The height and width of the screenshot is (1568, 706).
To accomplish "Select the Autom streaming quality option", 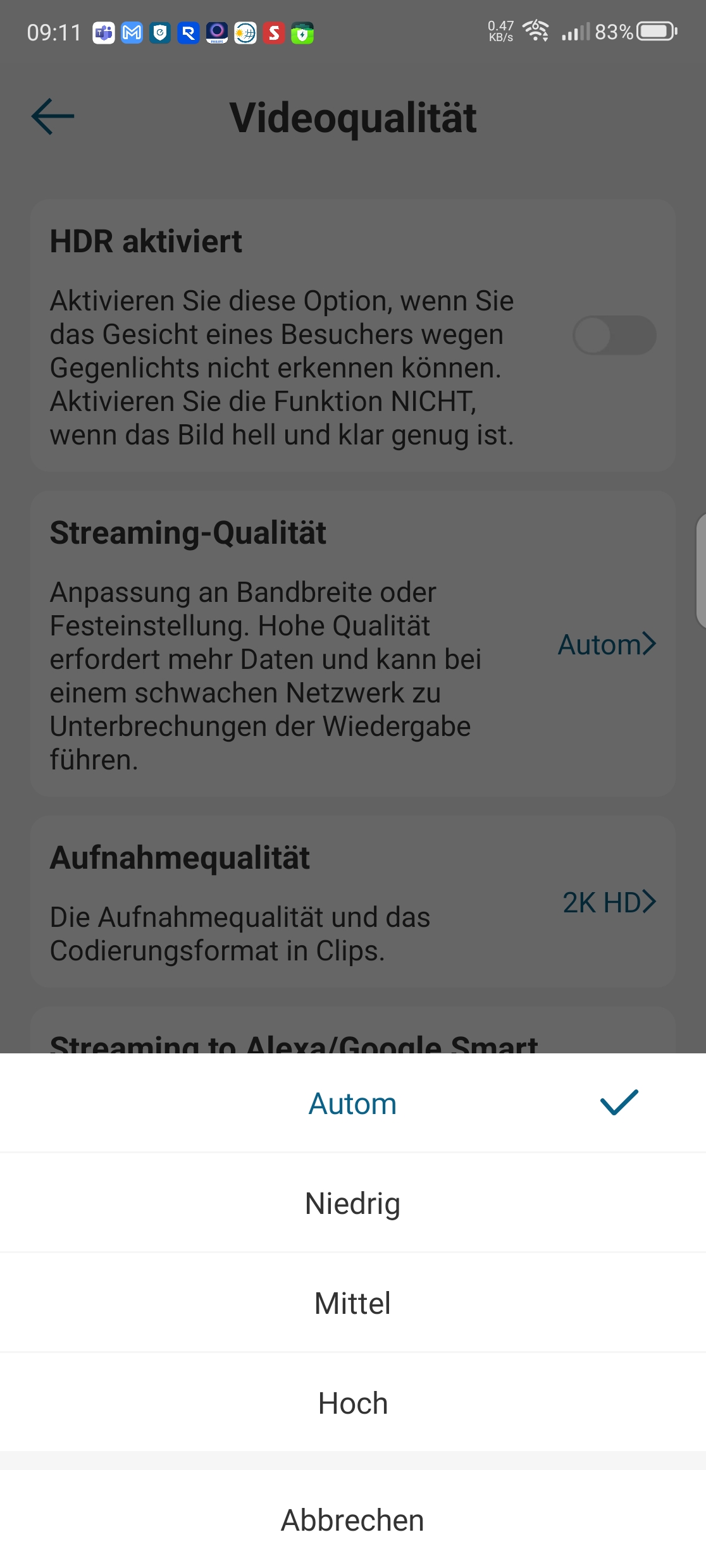I will pos(352,1104).
